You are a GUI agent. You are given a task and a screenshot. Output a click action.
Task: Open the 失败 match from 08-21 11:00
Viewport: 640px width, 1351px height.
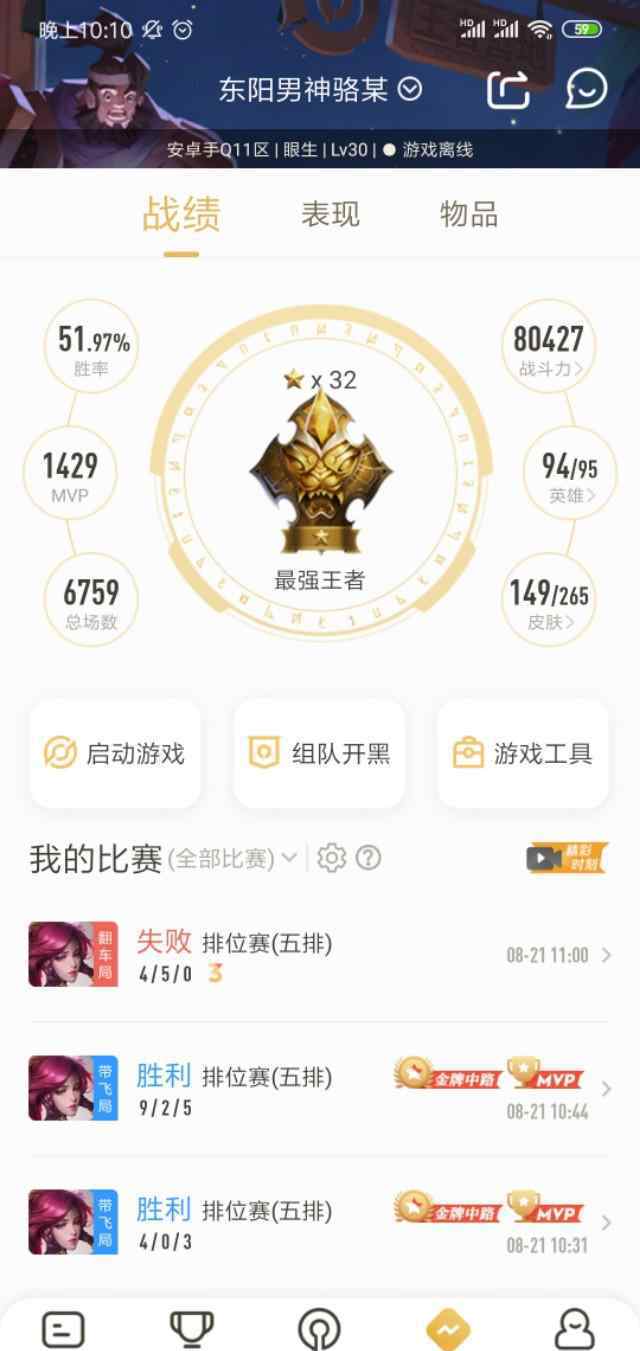pyautogui.click(x=320, y=954)
